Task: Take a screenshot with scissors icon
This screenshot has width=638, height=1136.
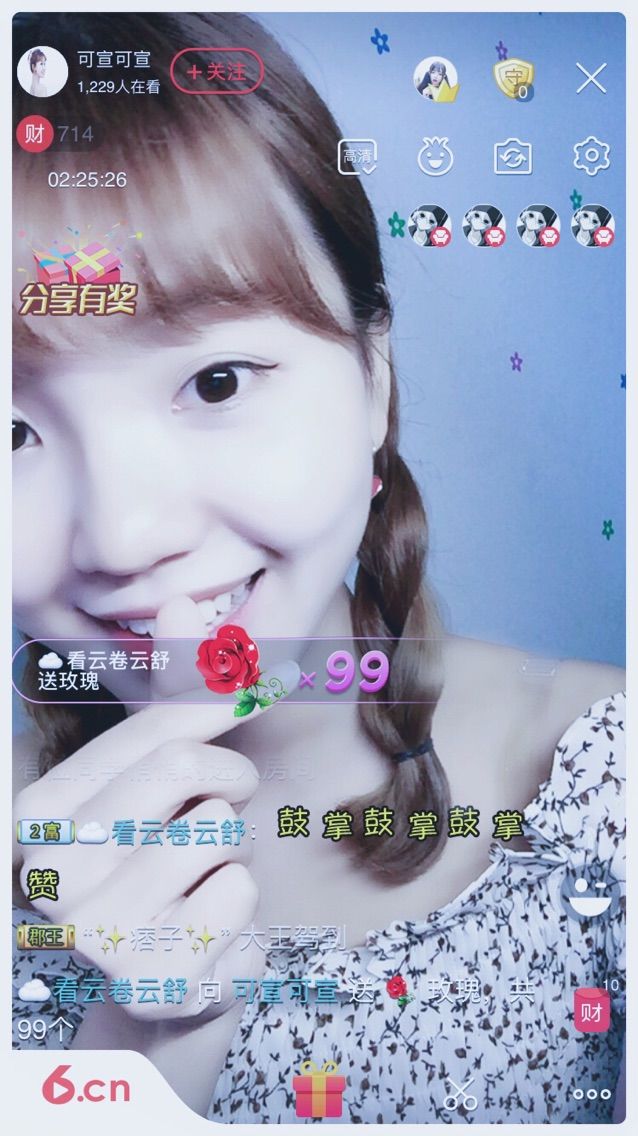Action: click(460, 1092)
